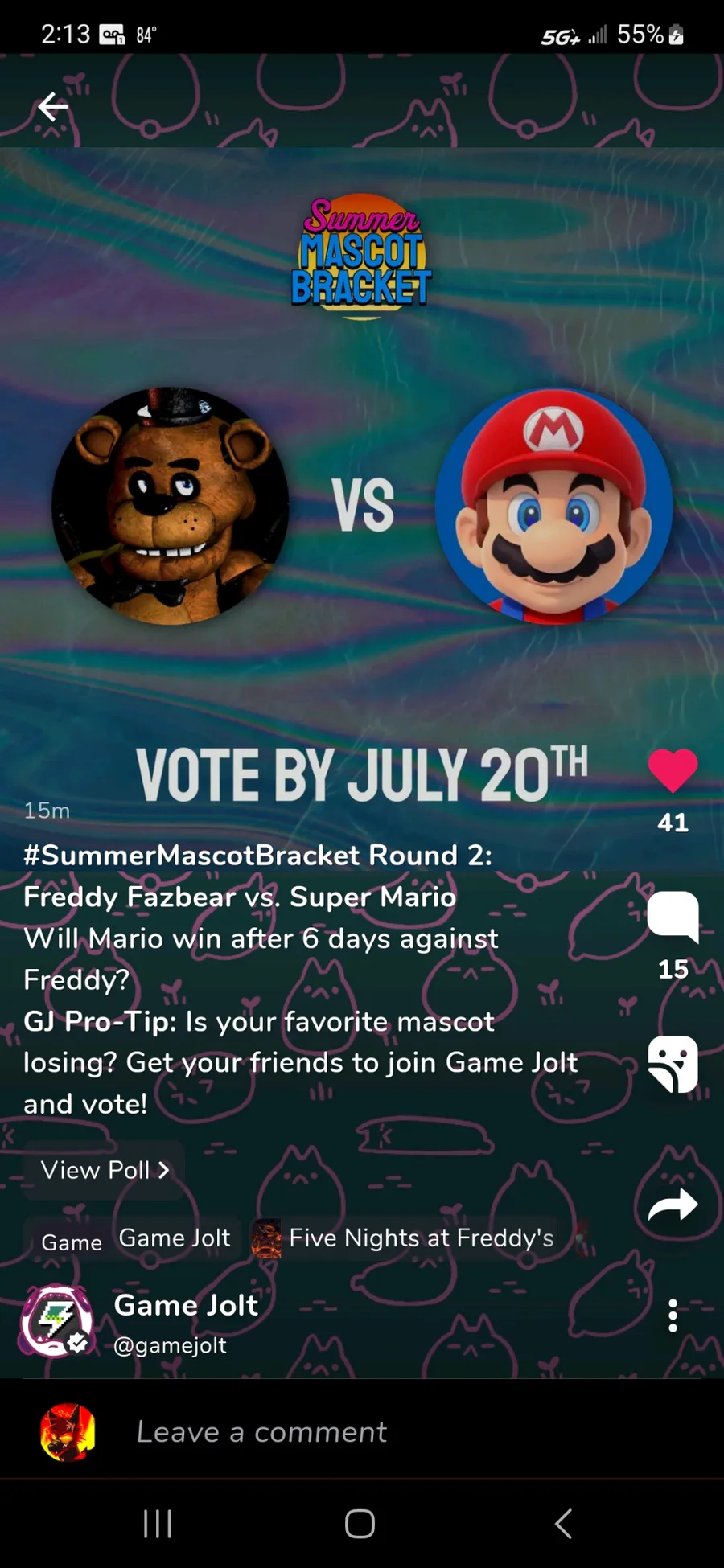This screenshot has height=1568, width=724.
Task: Open recent apps from navigation bar
Action: click(x=158, y=1523)
